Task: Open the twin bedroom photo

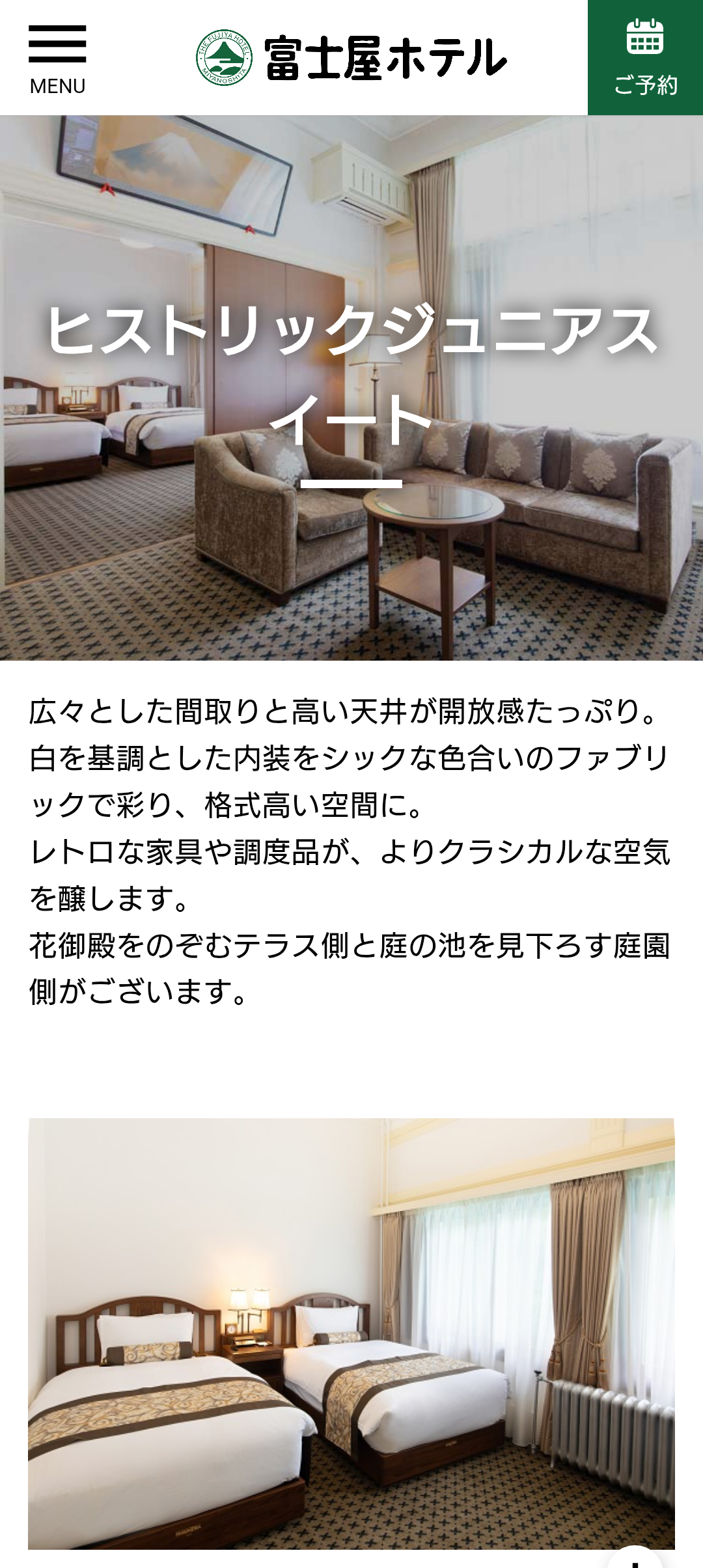Action: pyautogui.click(x=351, y=1333)
